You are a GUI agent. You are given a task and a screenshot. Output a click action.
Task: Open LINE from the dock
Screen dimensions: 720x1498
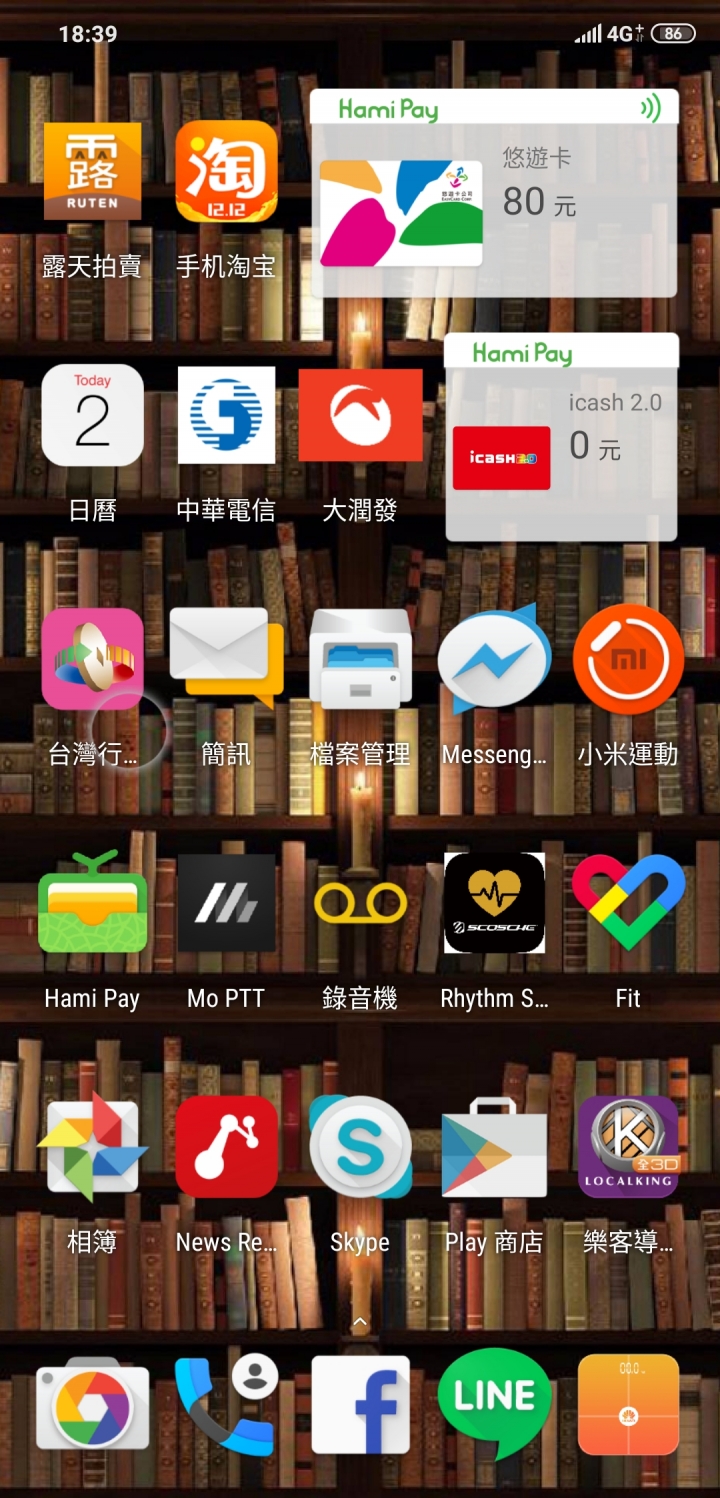coord(494,1402)
